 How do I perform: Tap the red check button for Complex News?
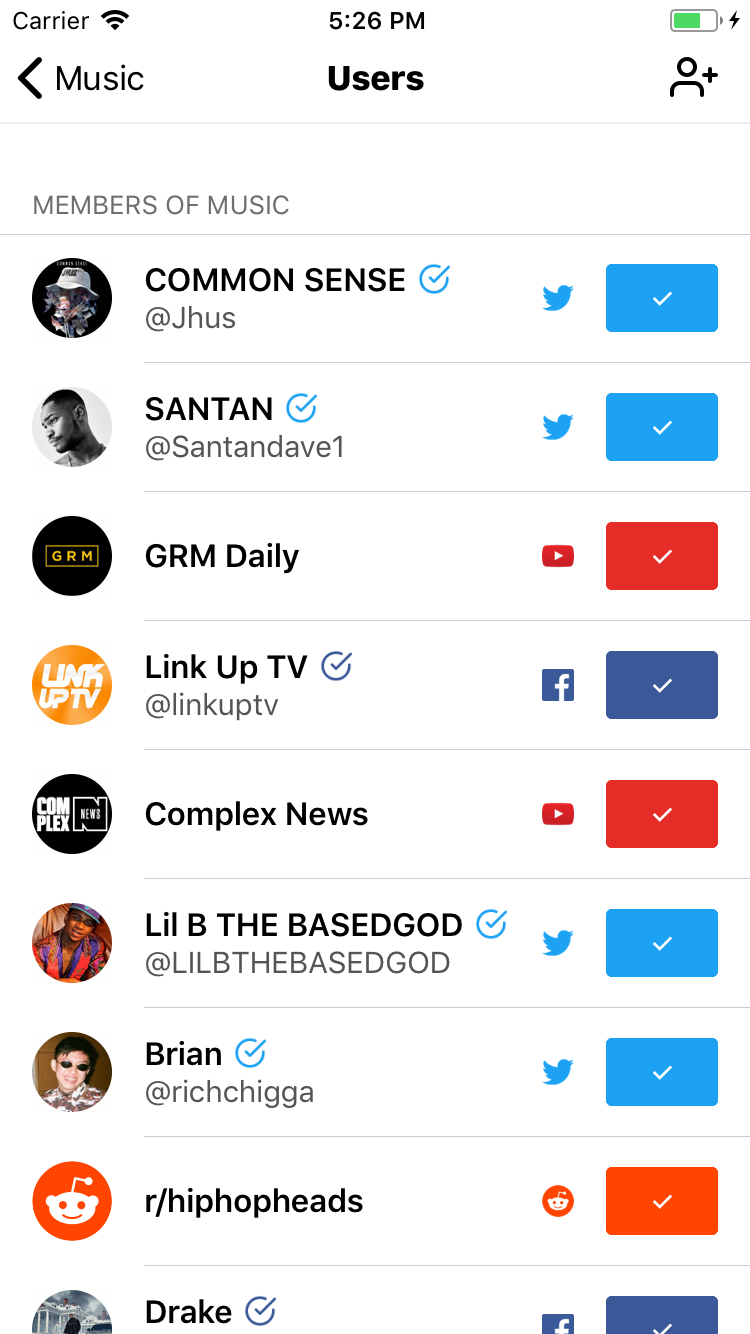662,814
